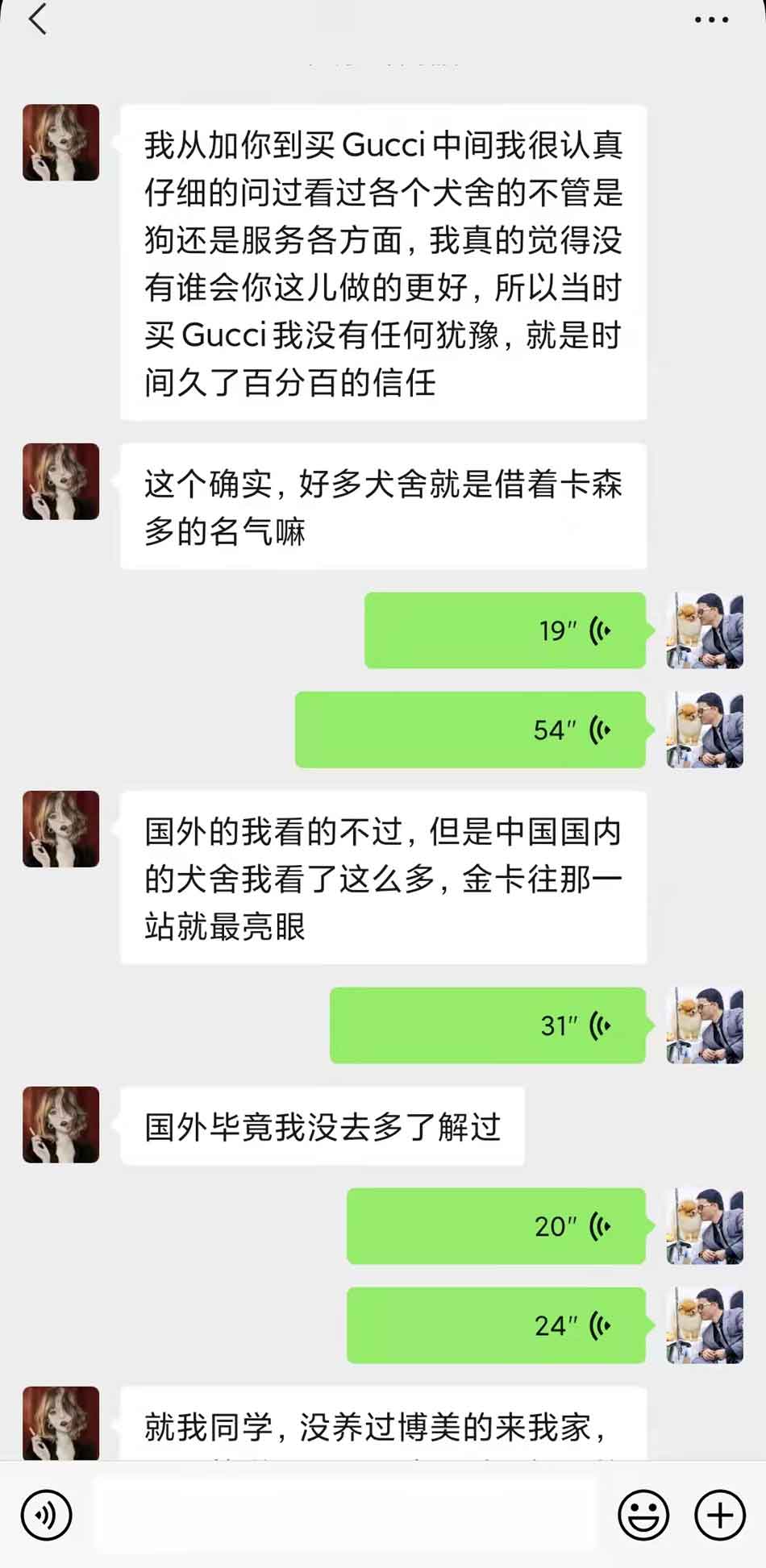766x1568 pixels.
Task: Open contact avatar beside the Gucci message
Action: (x=61, y=143)
